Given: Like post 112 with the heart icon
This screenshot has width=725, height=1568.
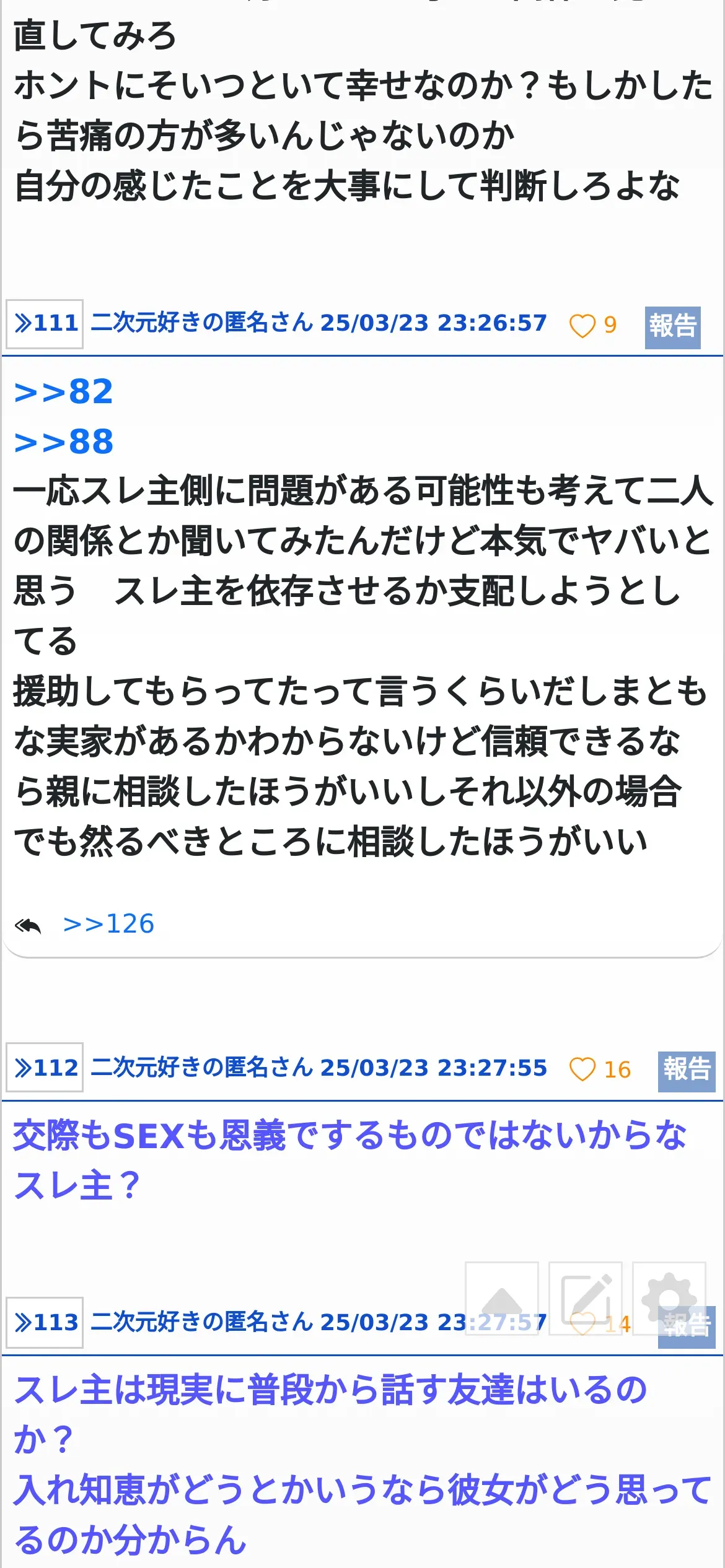Looking at the screenshot, I should [582, 1069].
